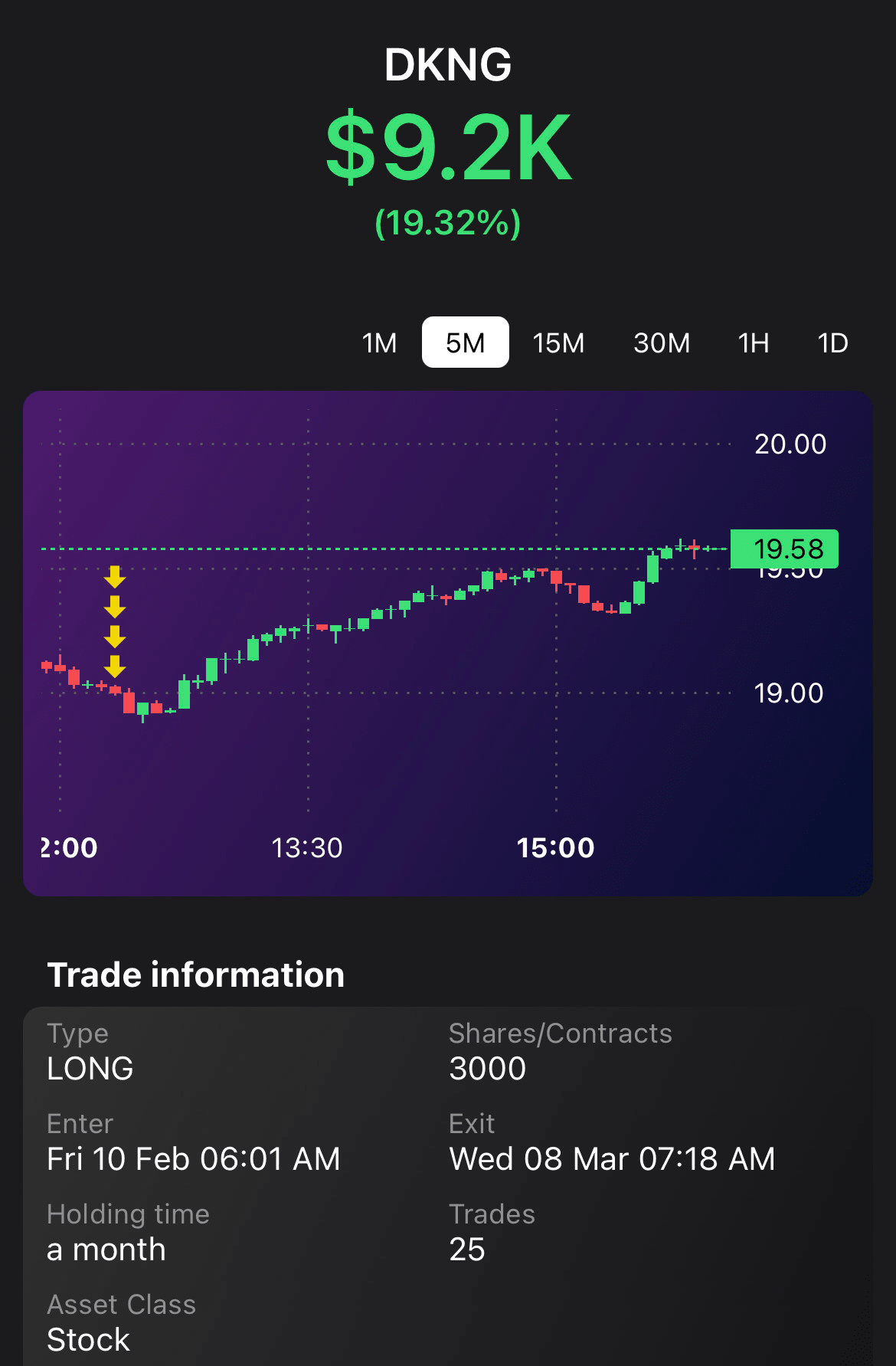Select the 5M timeframe
This screenshot has height=1366, width=896.
tap(465, 342)
